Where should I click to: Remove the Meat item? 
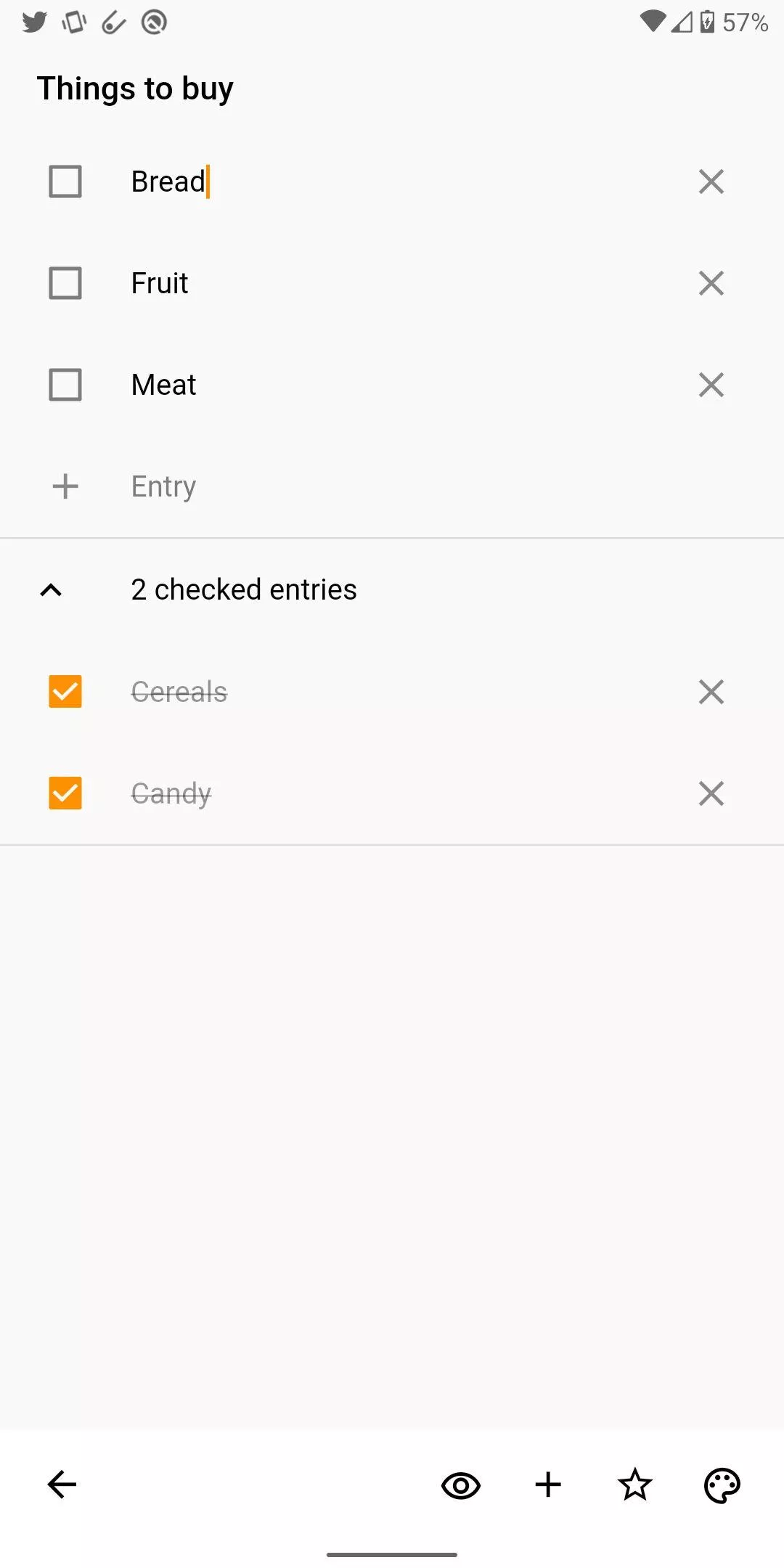711,385
